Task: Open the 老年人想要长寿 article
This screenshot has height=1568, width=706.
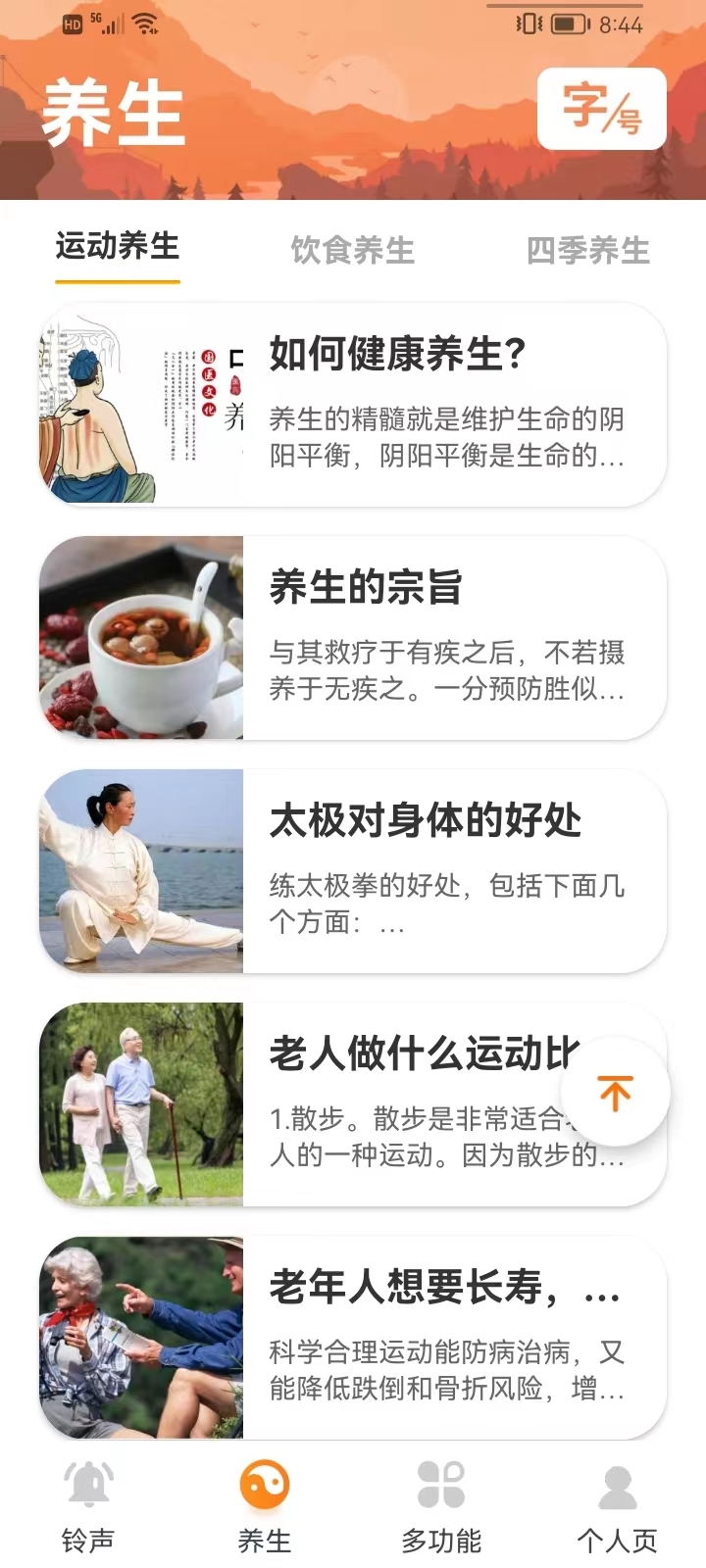Action: tap(443, 1292)
